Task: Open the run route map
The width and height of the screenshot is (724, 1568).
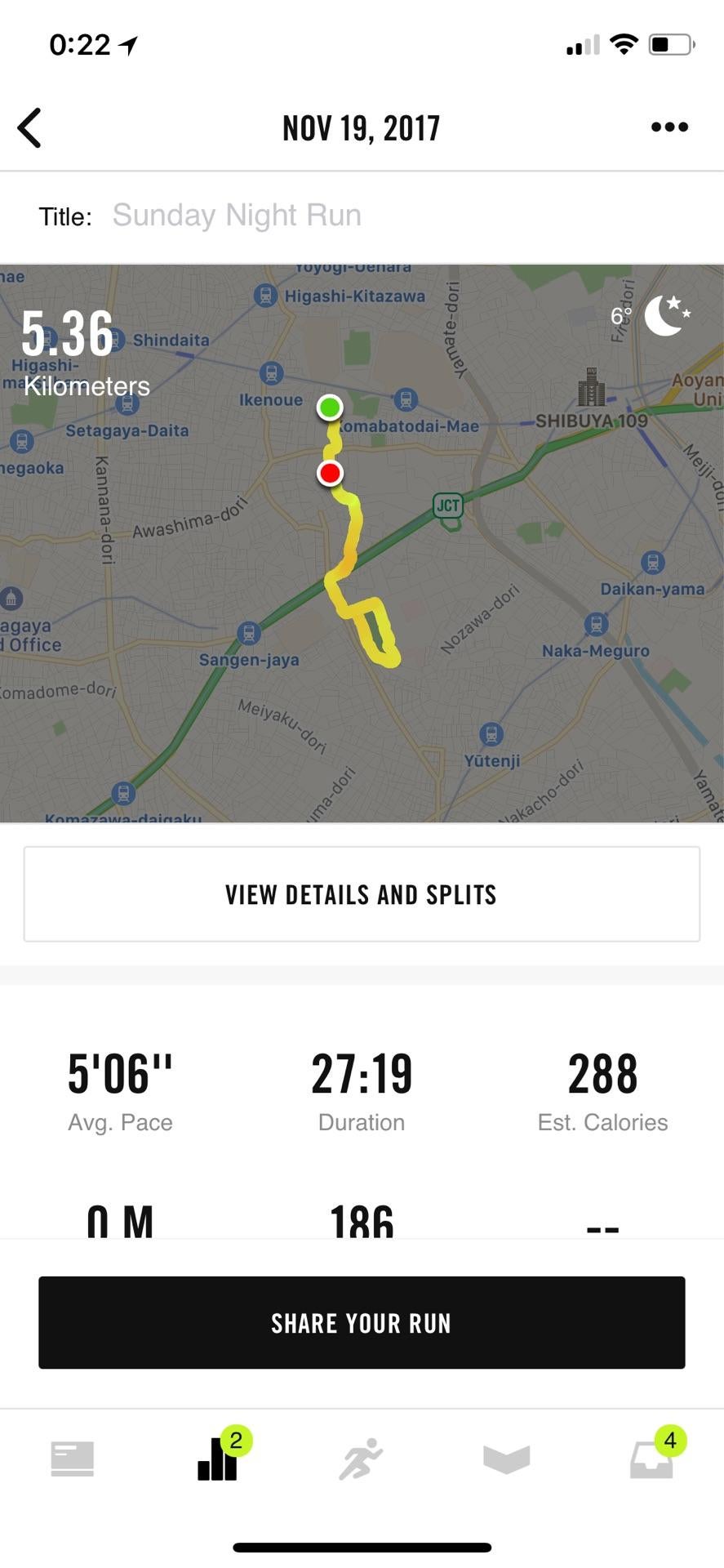Action: [x=362, y=542]
